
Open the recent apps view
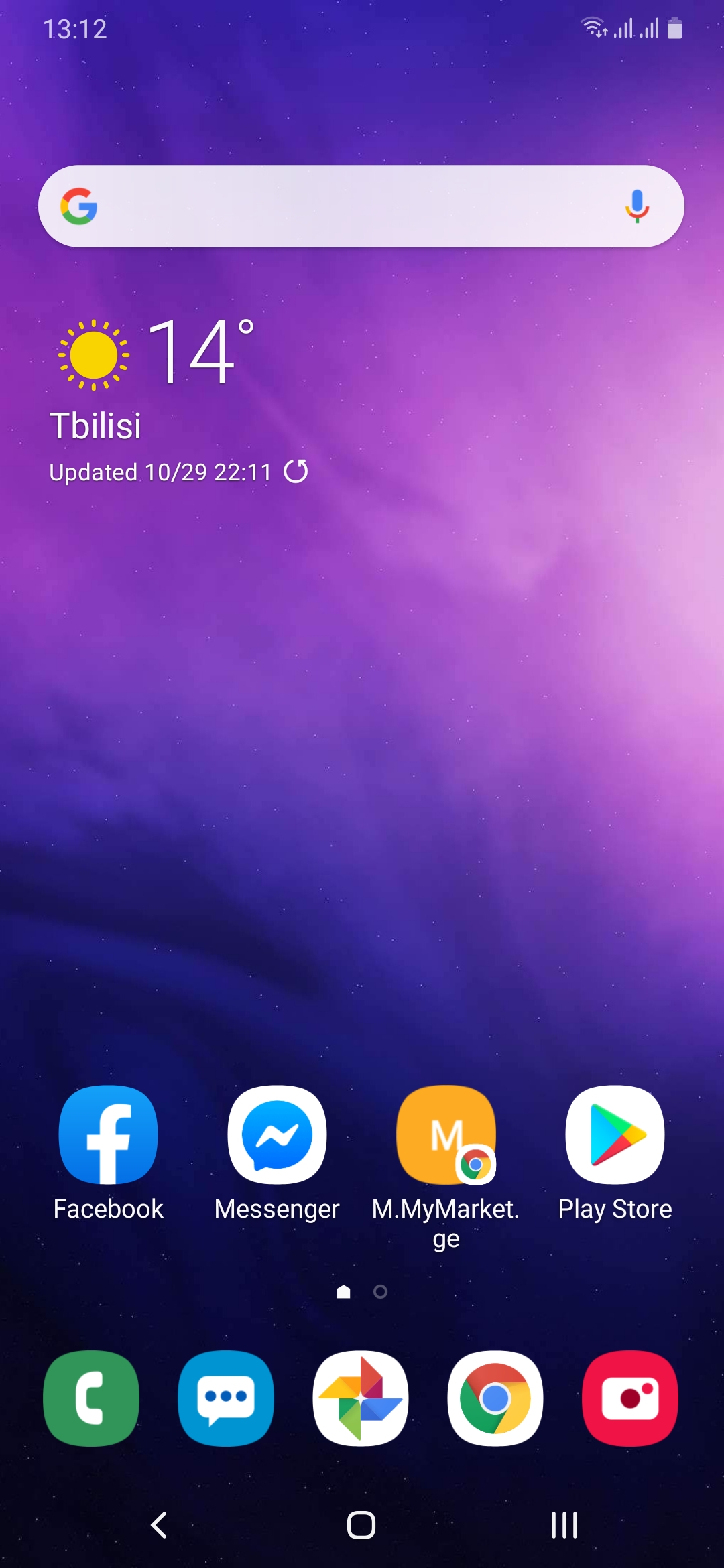(x=564, y=1525)
